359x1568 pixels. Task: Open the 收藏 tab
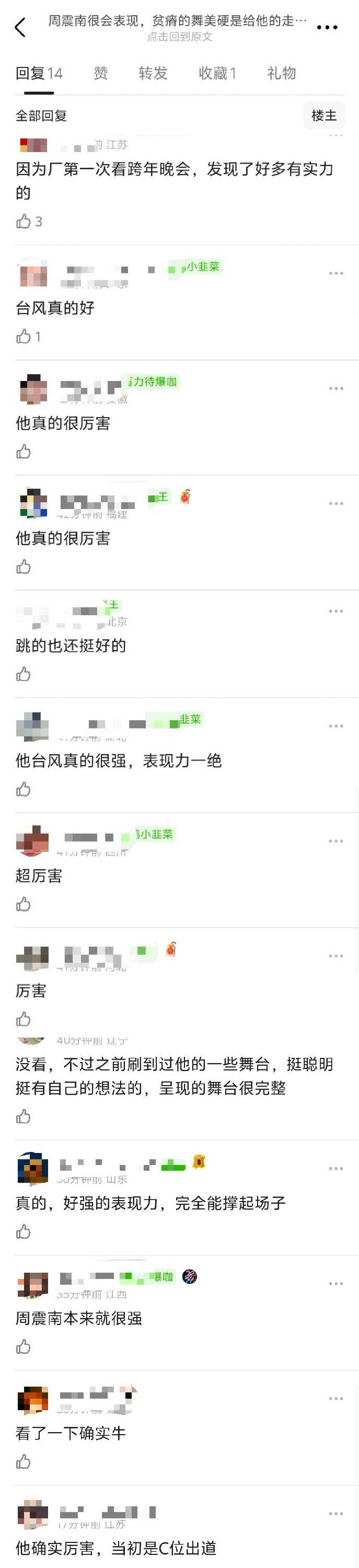217,74
